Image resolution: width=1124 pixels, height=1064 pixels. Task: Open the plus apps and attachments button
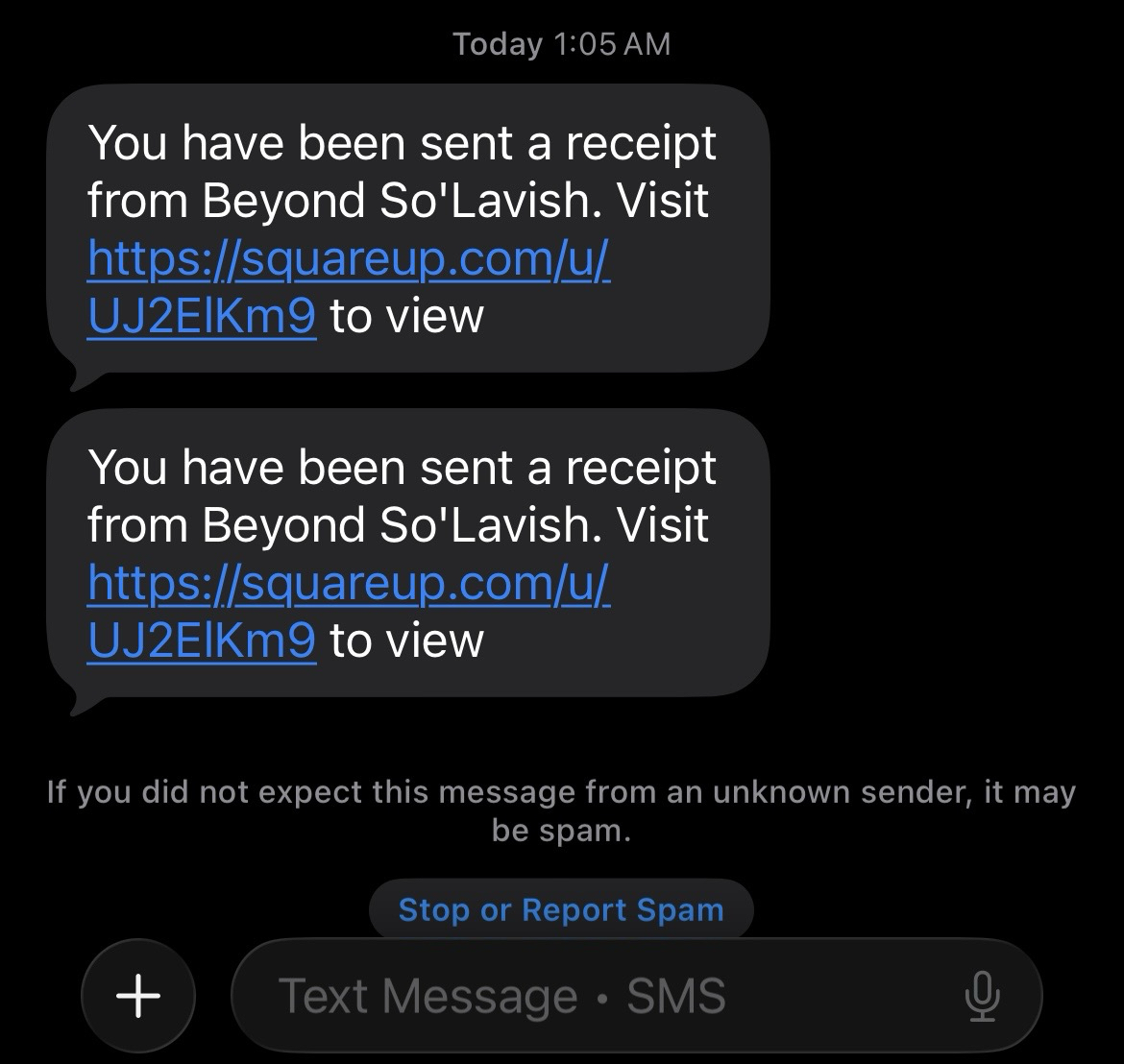pos(138,995)
